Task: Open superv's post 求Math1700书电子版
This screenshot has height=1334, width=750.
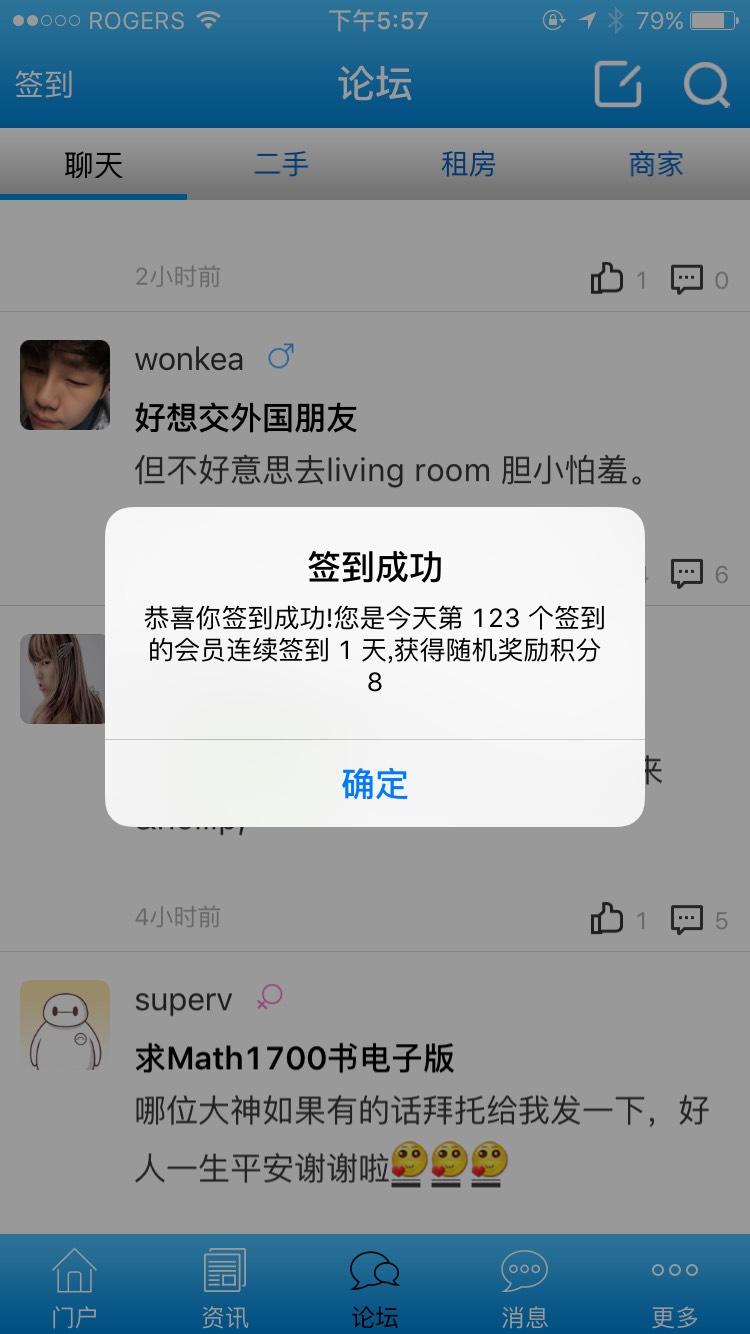Action: click(295, 1057)
